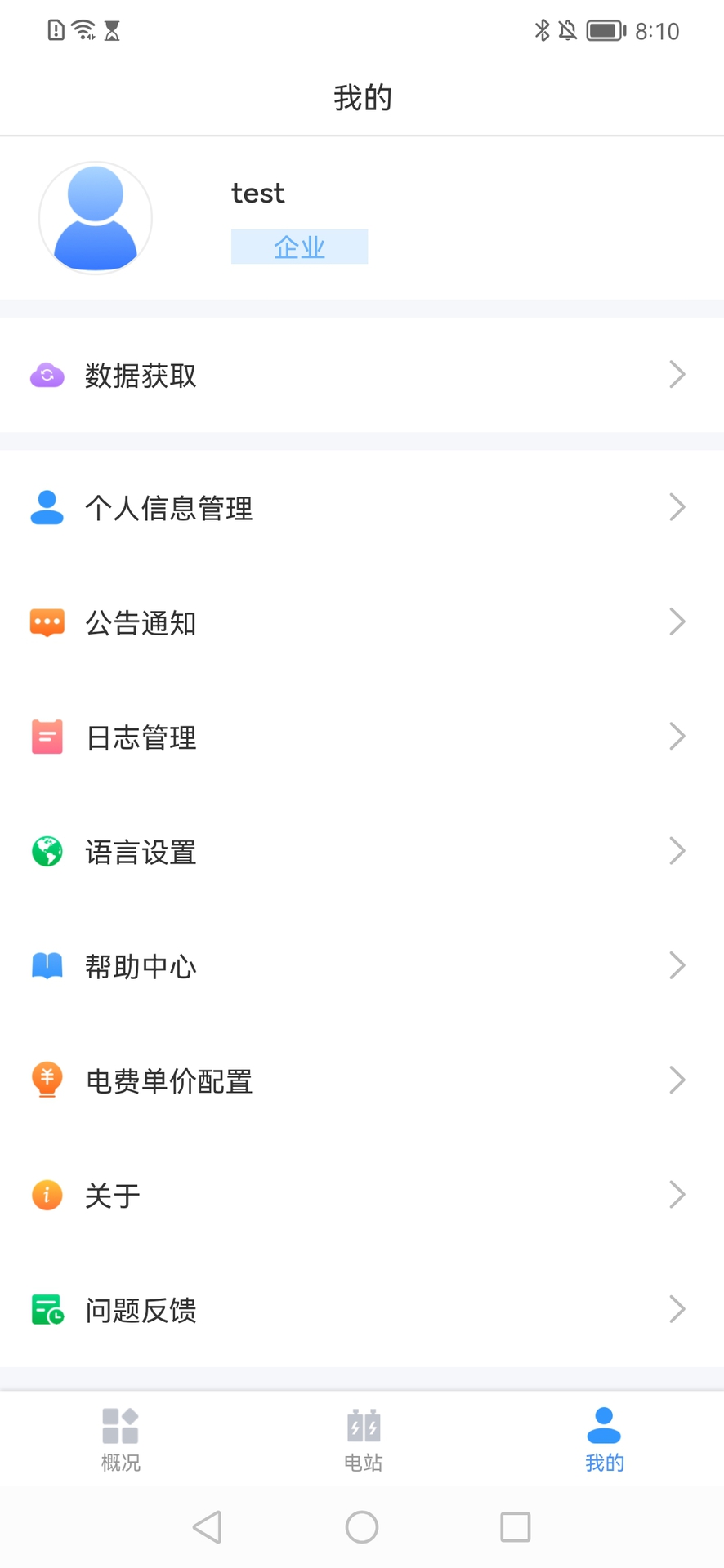Tap the battery indicator in the status bar
This screenshot has height=1568, width=724.
(x=606, y=29)
